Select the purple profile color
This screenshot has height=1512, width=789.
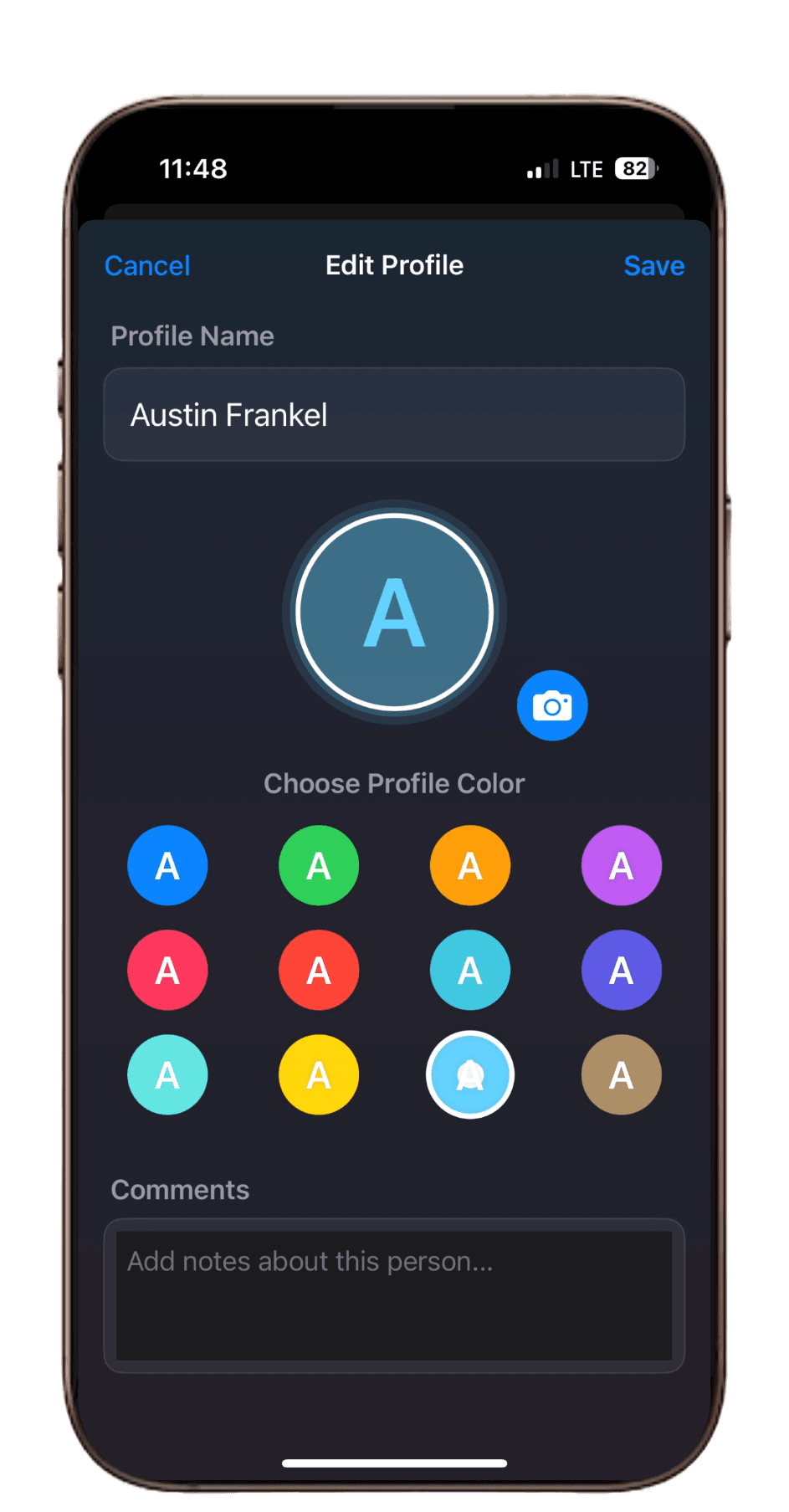[621, 865]
